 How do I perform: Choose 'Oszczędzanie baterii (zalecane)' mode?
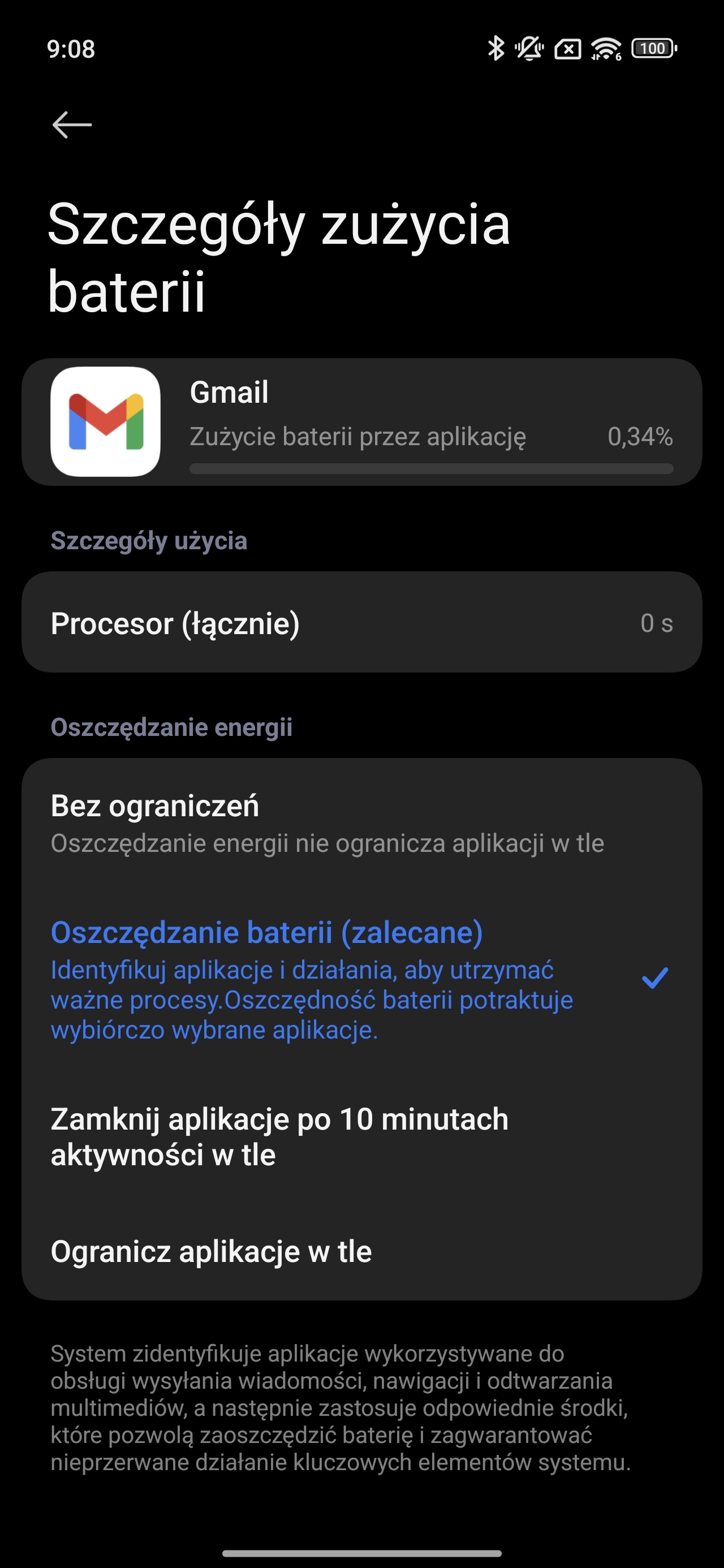[x=361, y=980]
